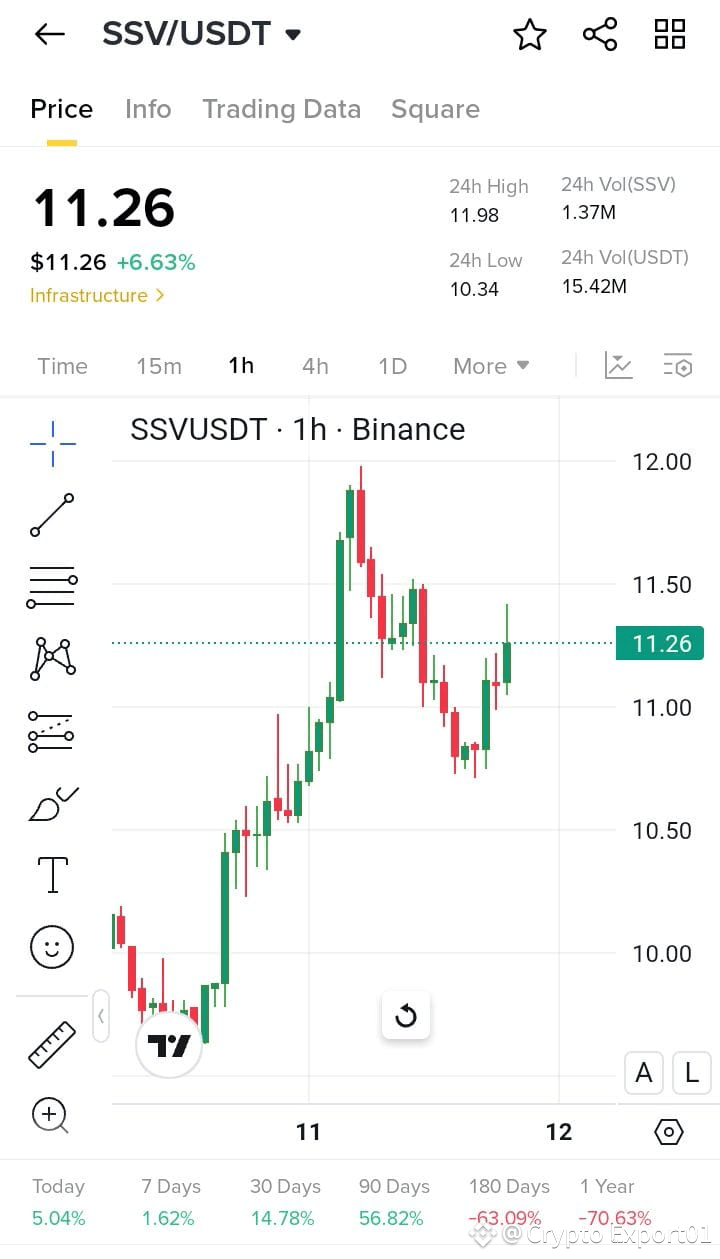Toggle the L button on chart
Image resolution: width=720 pixels, height=1259 pixels.
pyautogui.click(x=691, y=1072)
